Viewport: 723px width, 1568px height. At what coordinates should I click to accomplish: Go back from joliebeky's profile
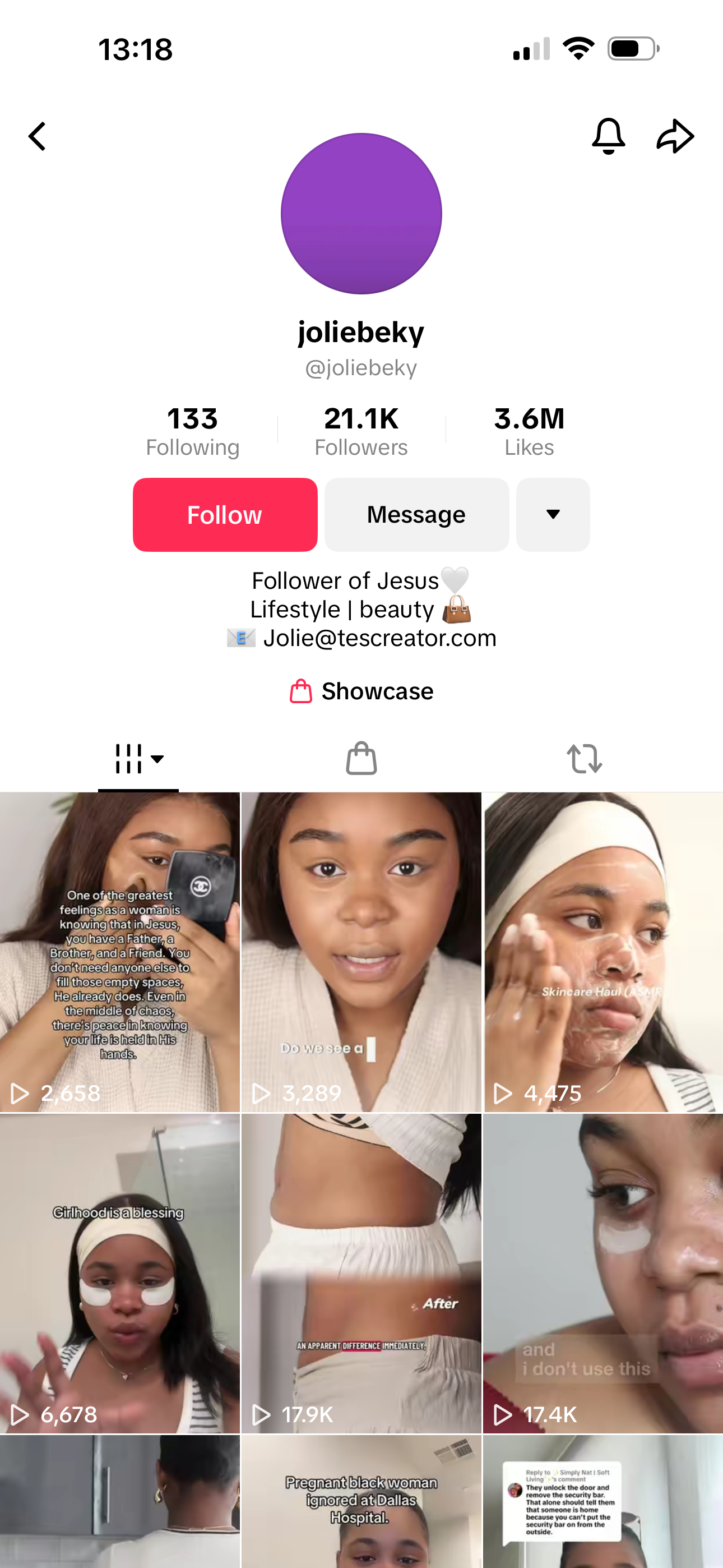tap(37, 136)
